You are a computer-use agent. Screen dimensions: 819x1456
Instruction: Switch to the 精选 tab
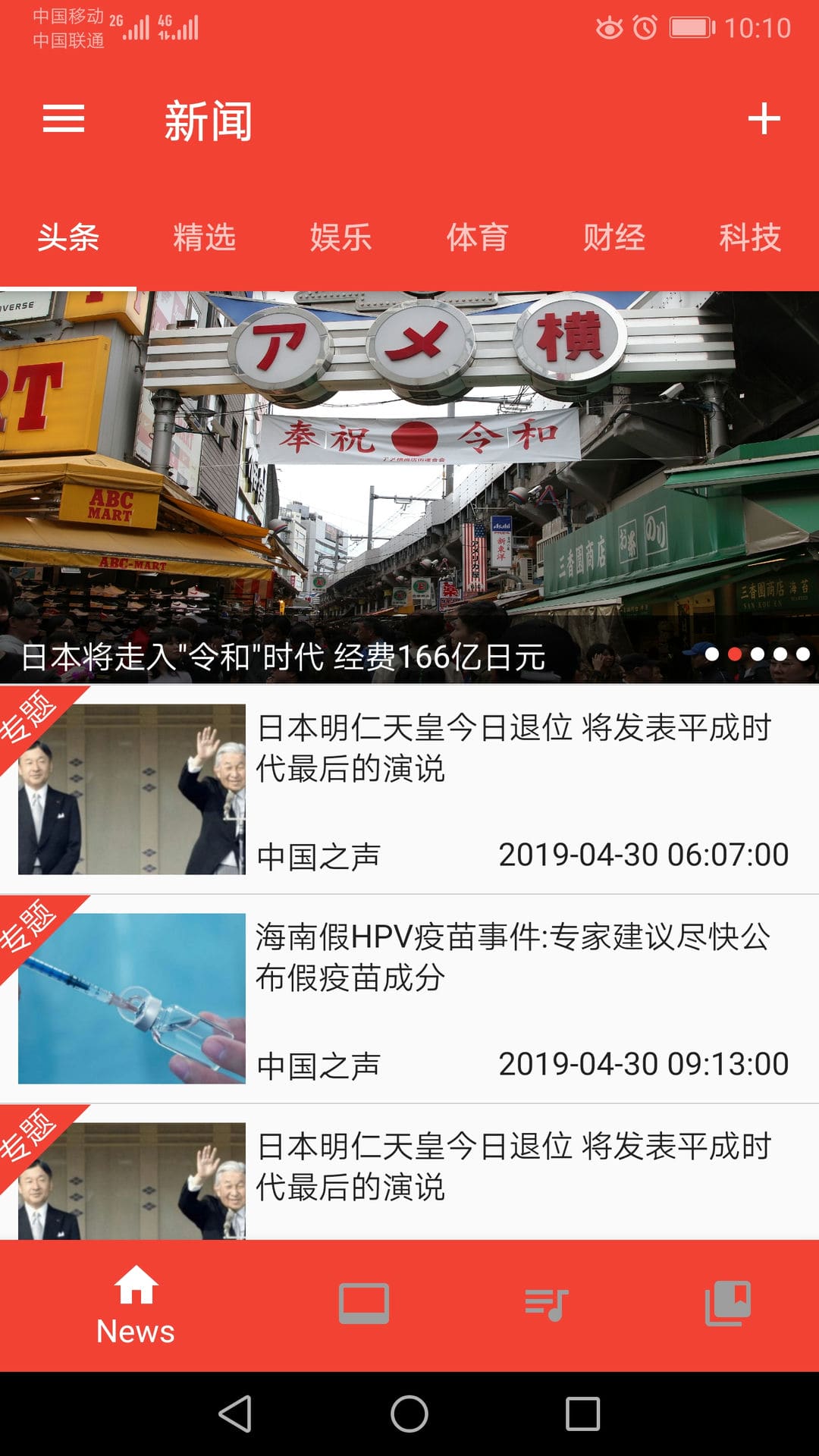point(205,237)
